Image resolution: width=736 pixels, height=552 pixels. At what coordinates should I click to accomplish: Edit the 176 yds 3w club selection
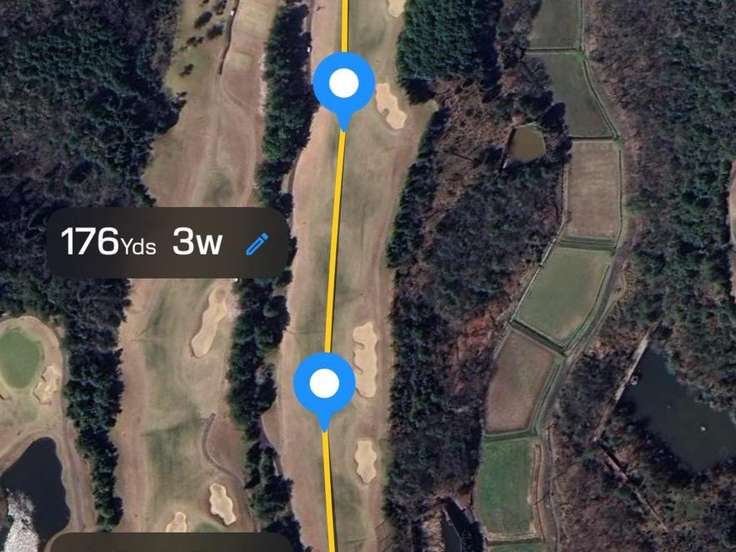257,244
